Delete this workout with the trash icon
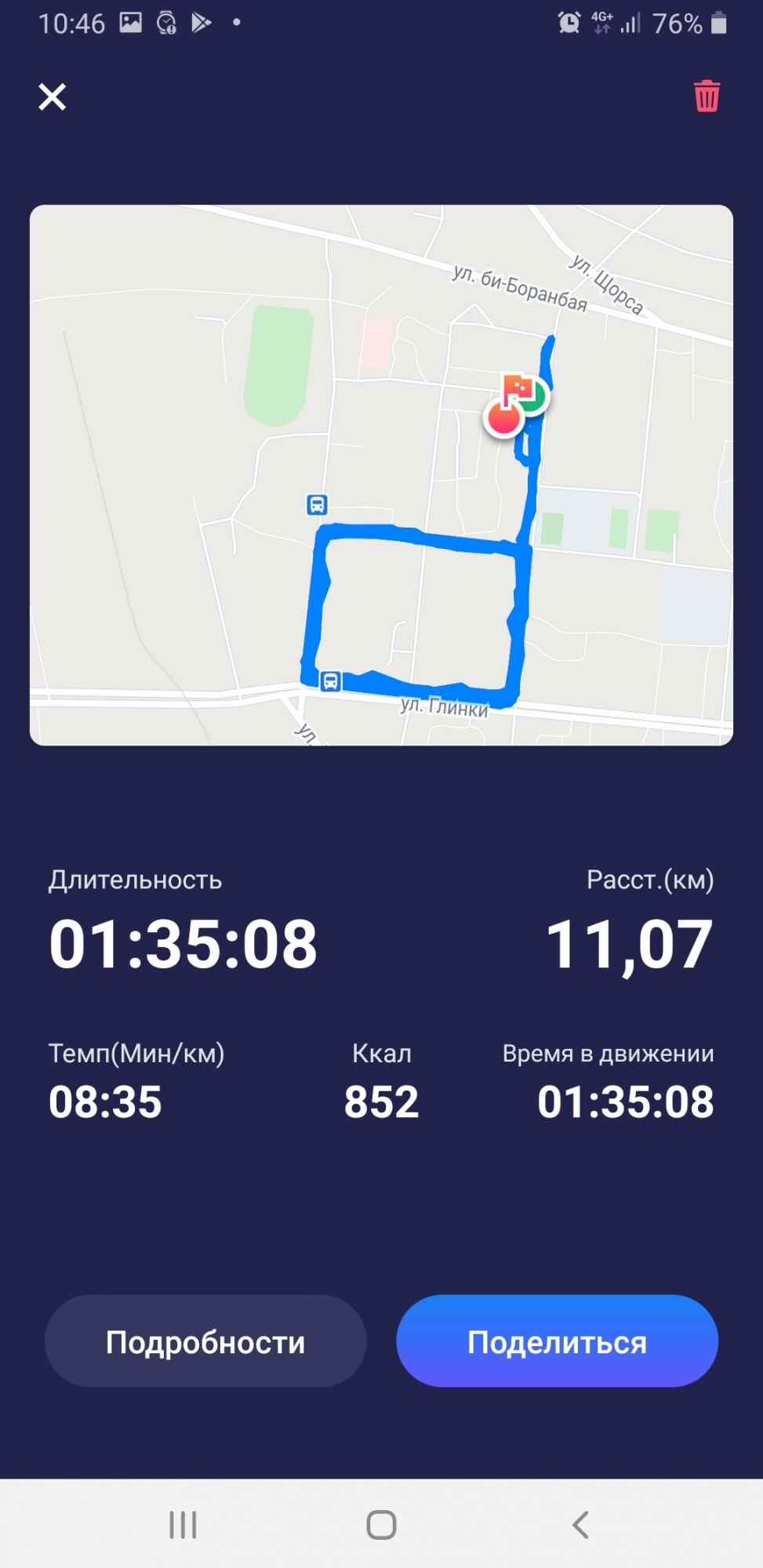 pyautogui.click(x=707, y=96)
